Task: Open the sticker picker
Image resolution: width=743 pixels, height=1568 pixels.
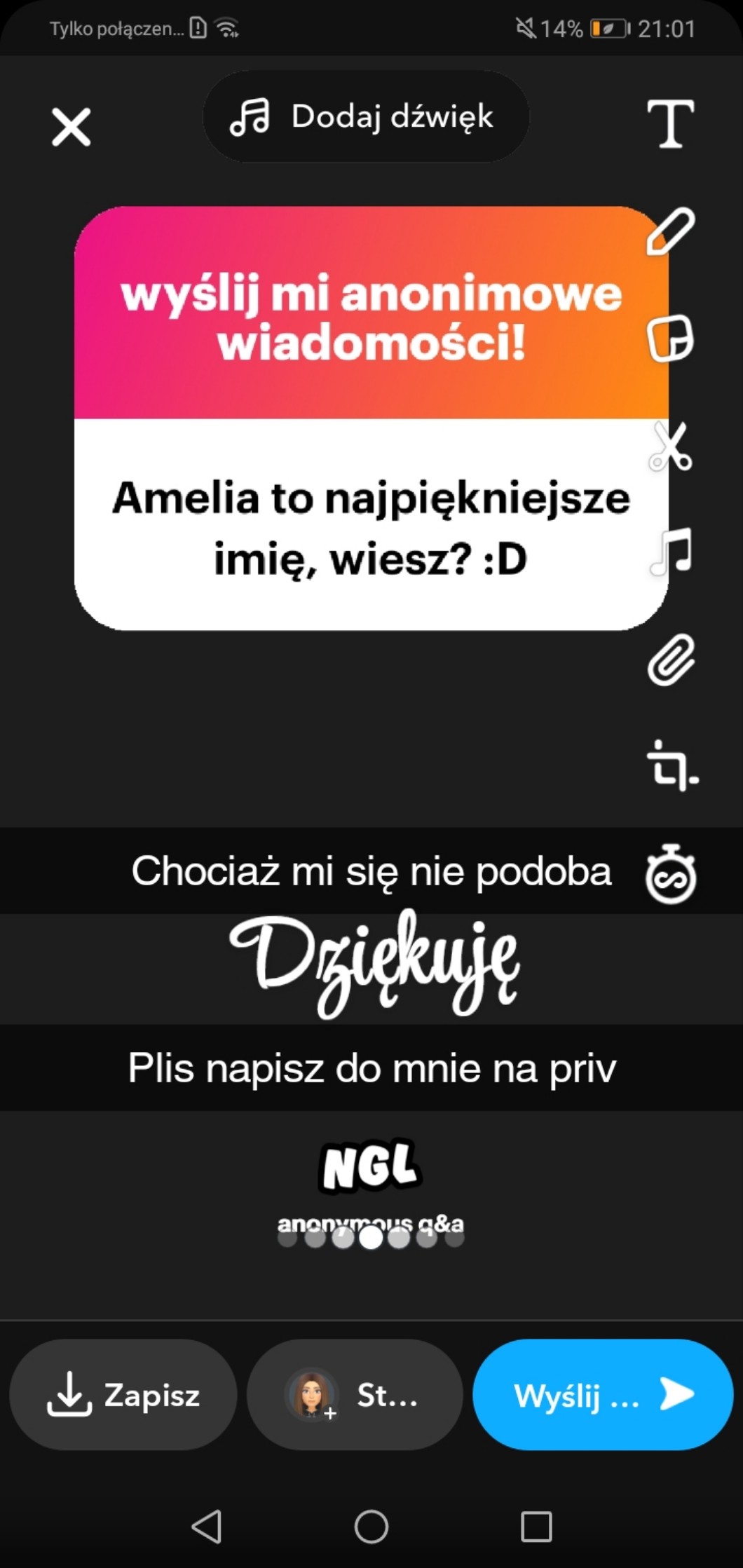Action: (x=670, y=339)
